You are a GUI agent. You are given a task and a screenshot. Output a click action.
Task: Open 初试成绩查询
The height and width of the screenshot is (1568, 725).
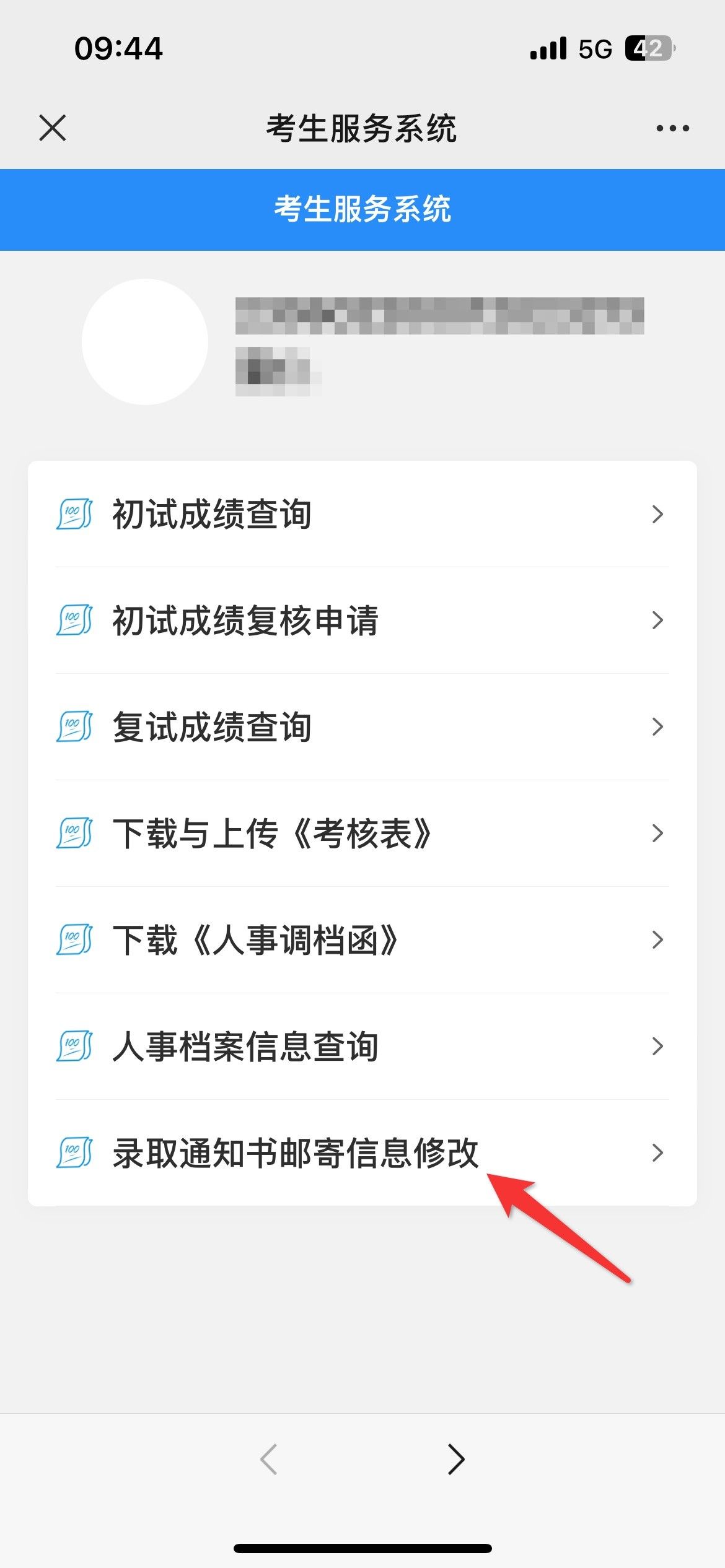[x=362, y=514]
